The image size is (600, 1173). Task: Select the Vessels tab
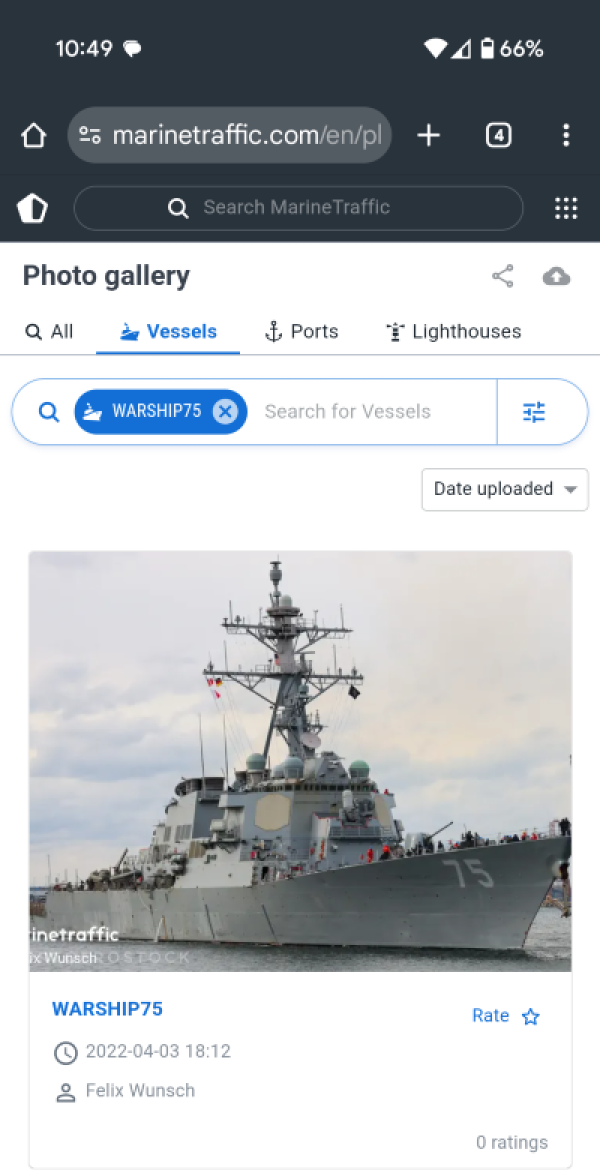pyautogui.click(x=168, y=332)
